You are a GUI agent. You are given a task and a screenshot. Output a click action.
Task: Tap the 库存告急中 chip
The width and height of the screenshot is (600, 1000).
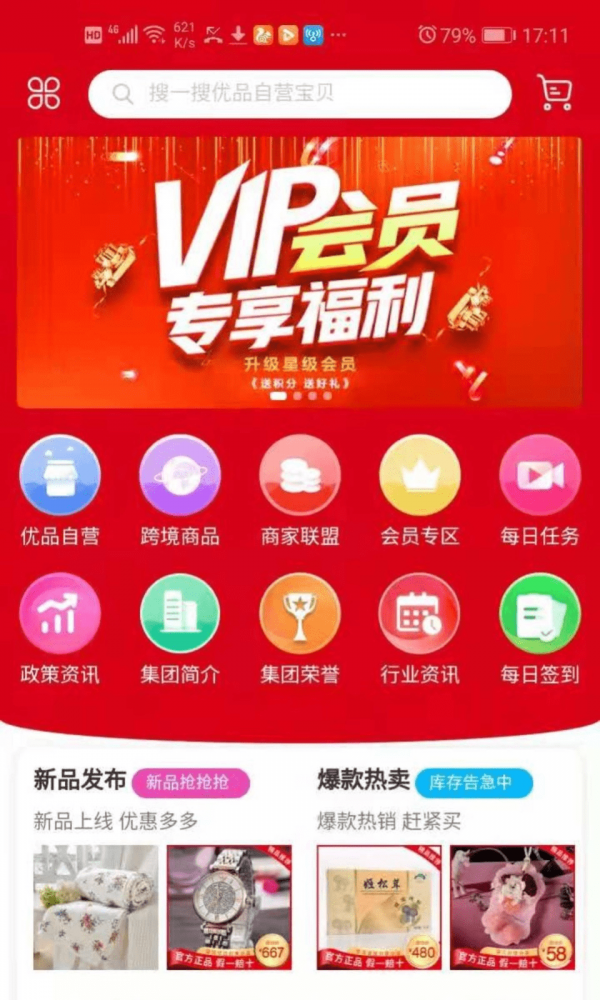click(474, 782)
